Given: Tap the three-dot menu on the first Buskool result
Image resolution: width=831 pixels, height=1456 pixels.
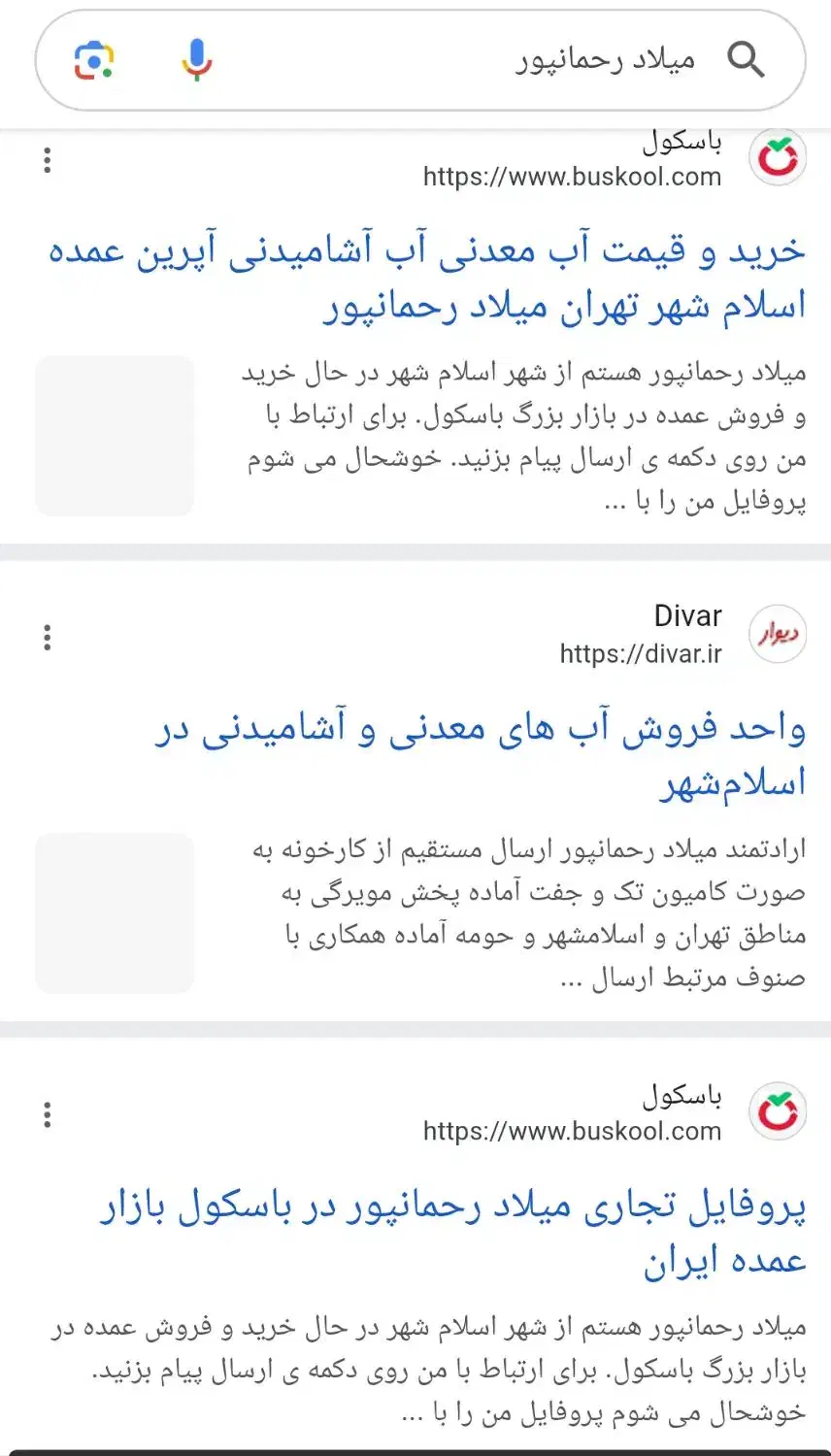Looking at the screenshot, I should coord(47,160).
